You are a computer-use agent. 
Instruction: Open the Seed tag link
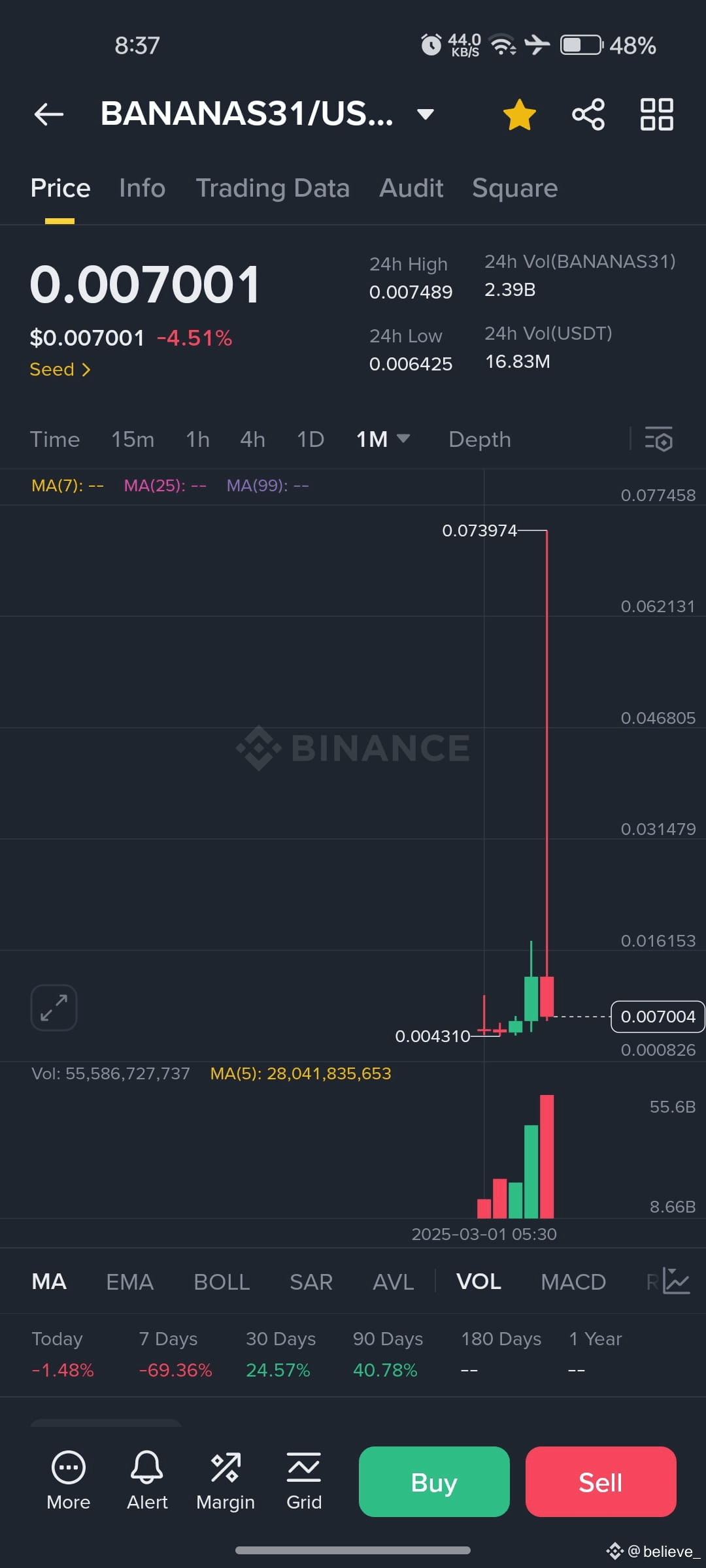pyautogui.click(x=60, y=370)
